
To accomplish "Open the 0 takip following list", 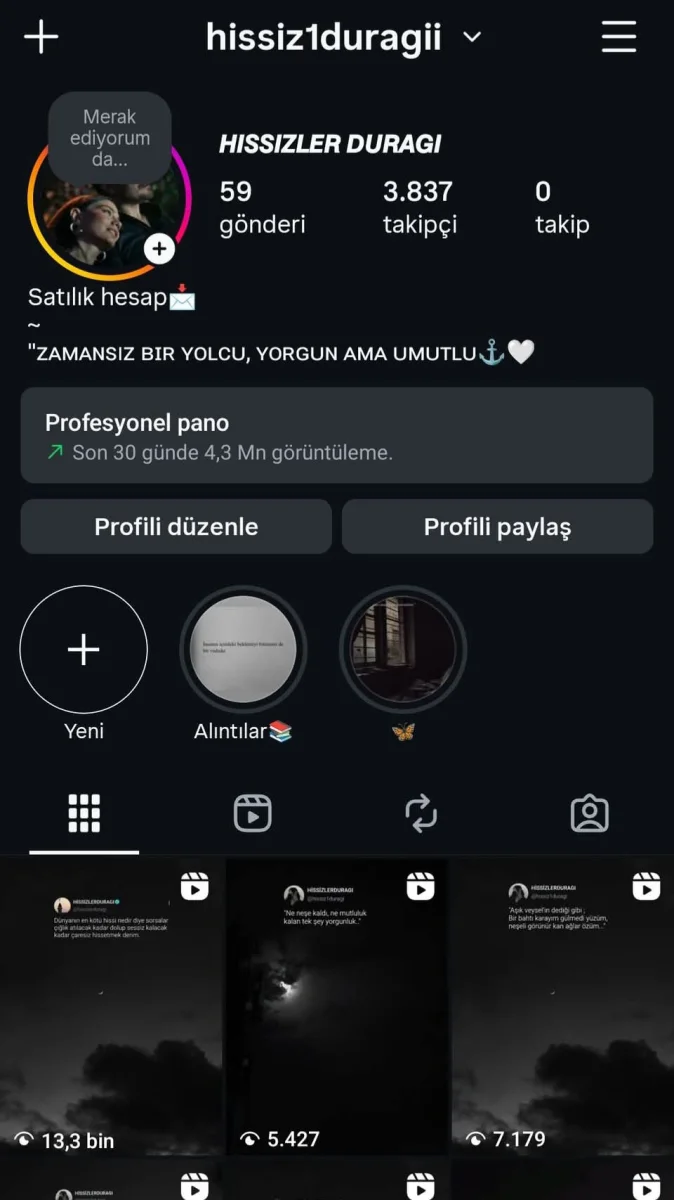I will click(562, 206).
